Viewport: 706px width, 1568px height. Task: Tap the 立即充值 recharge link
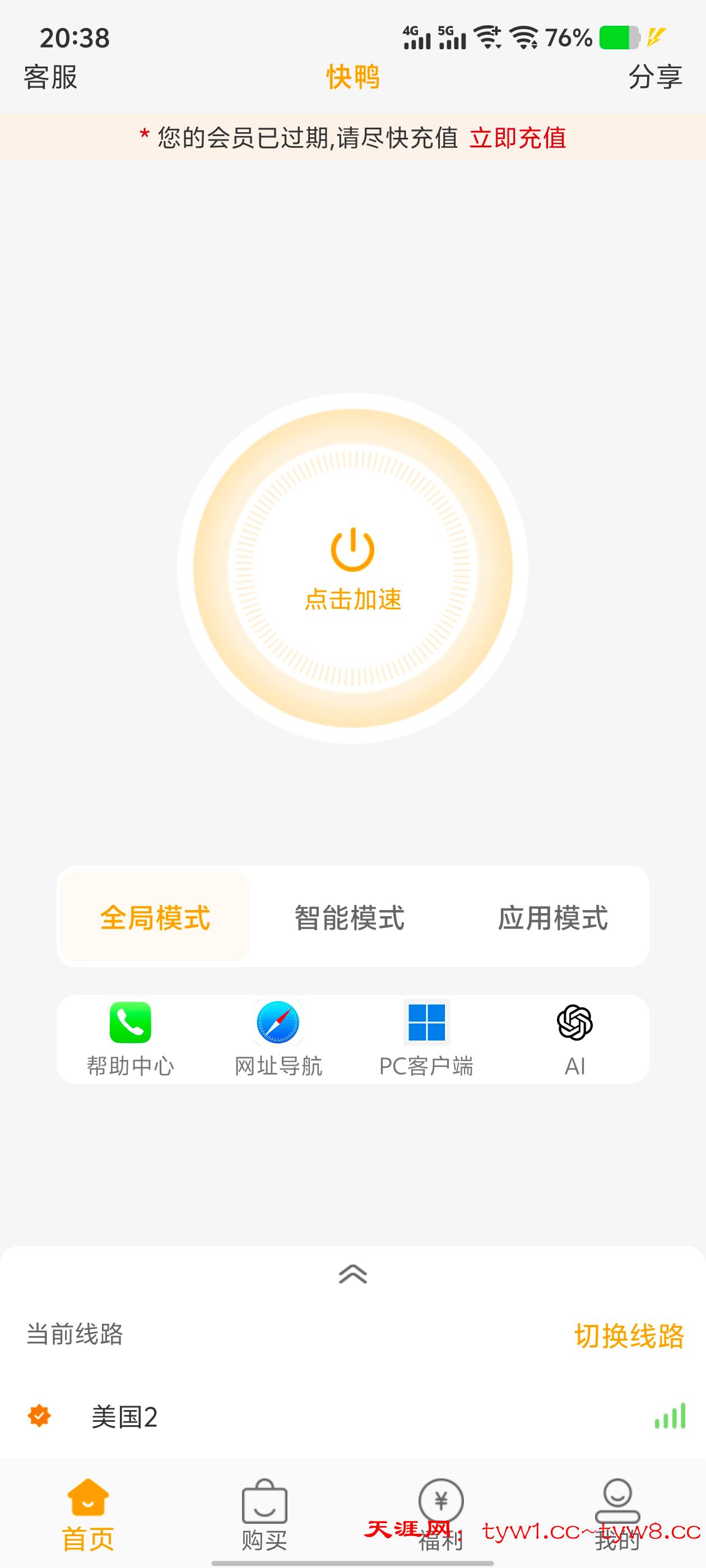tap(518, 138)
